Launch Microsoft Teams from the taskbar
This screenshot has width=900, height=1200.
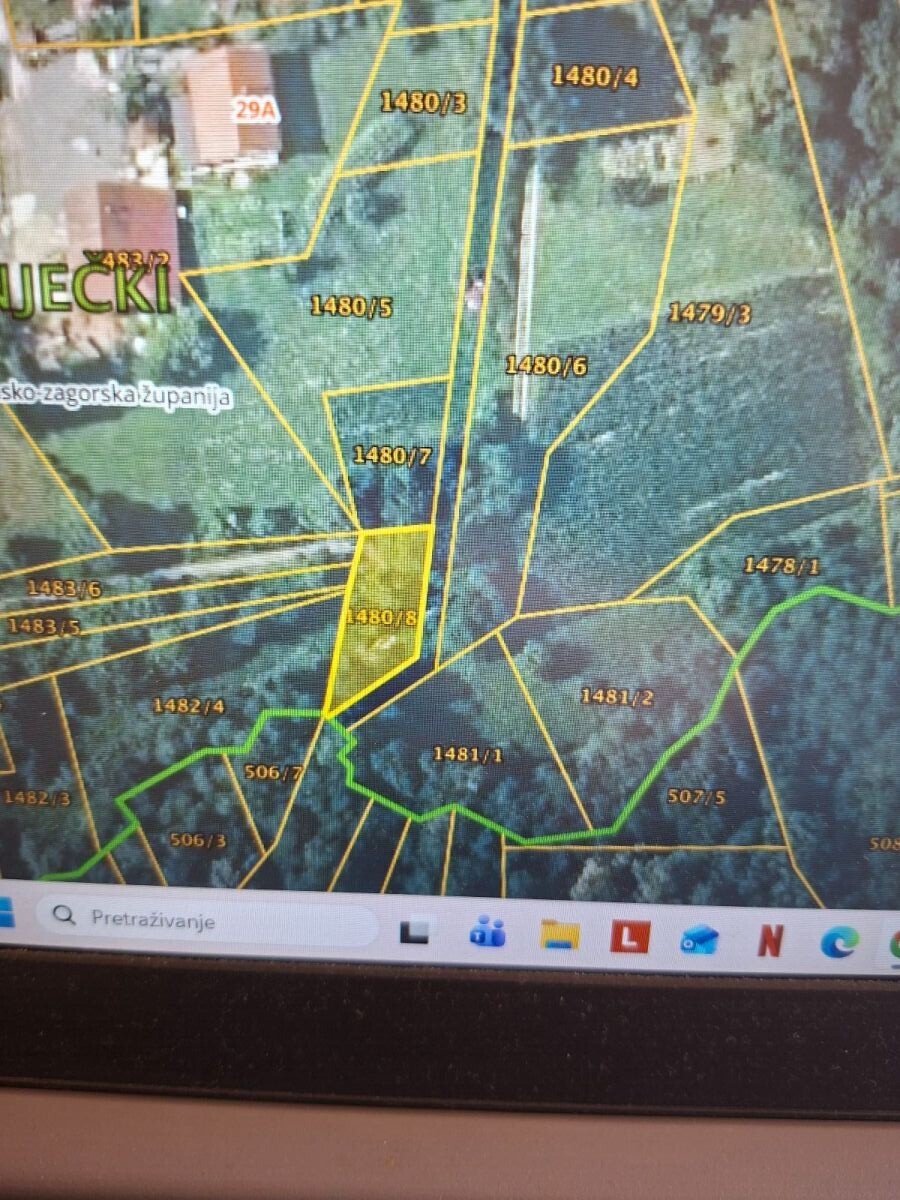click(x=488, y=933)
